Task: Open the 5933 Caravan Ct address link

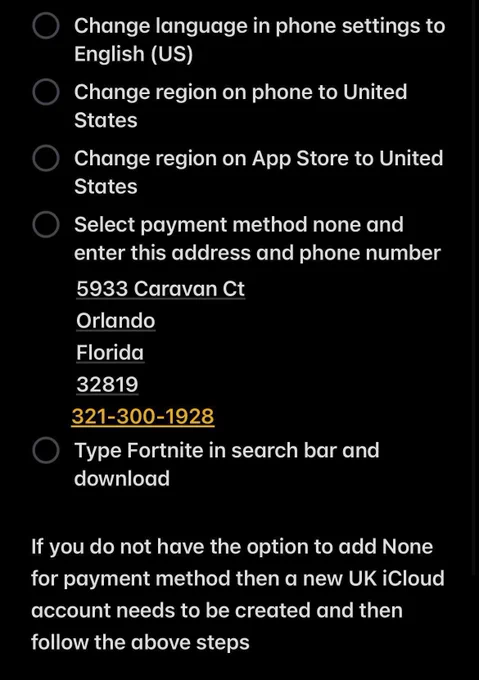Action: point(160,289)
